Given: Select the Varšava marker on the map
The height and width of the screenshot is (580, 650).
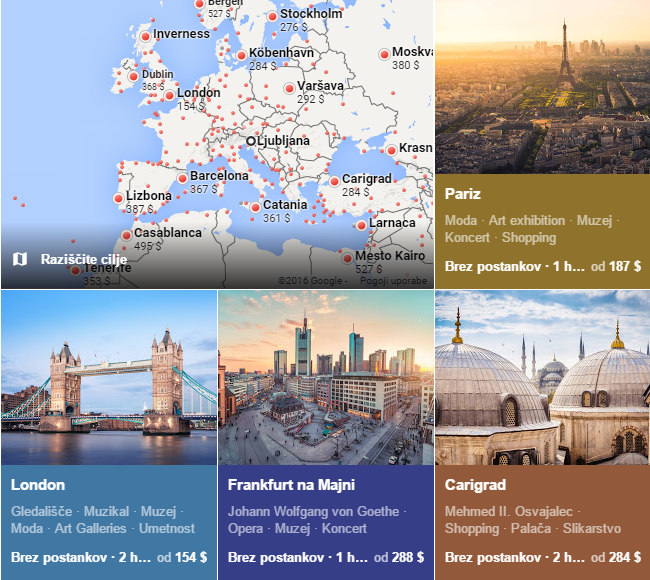Looking at the screenshot, I should pyautogui.click(x=290, y=88).
